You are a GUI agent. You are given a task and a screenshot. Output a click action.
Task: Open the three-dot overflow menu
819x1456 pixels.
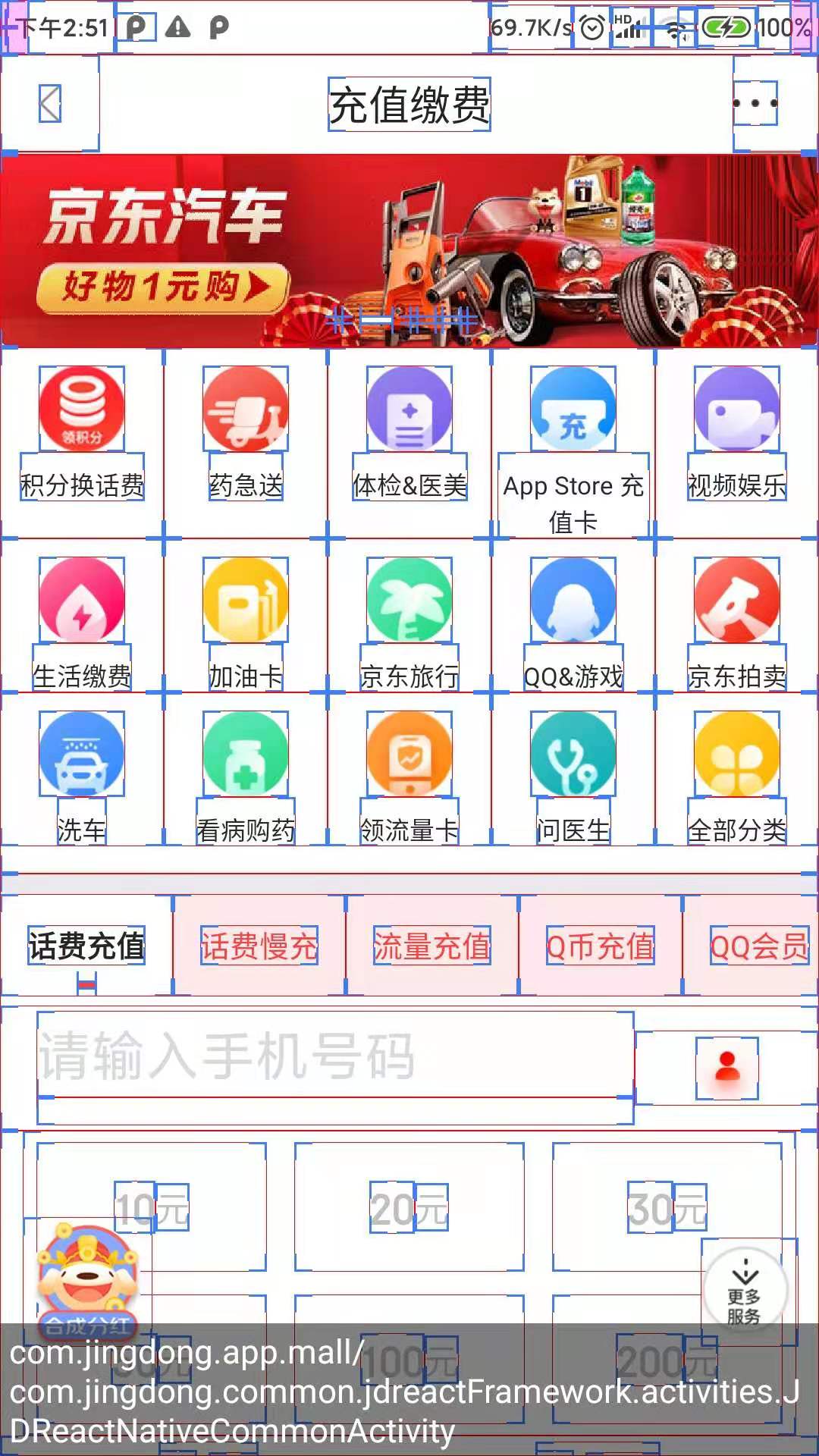coord(755,103)
